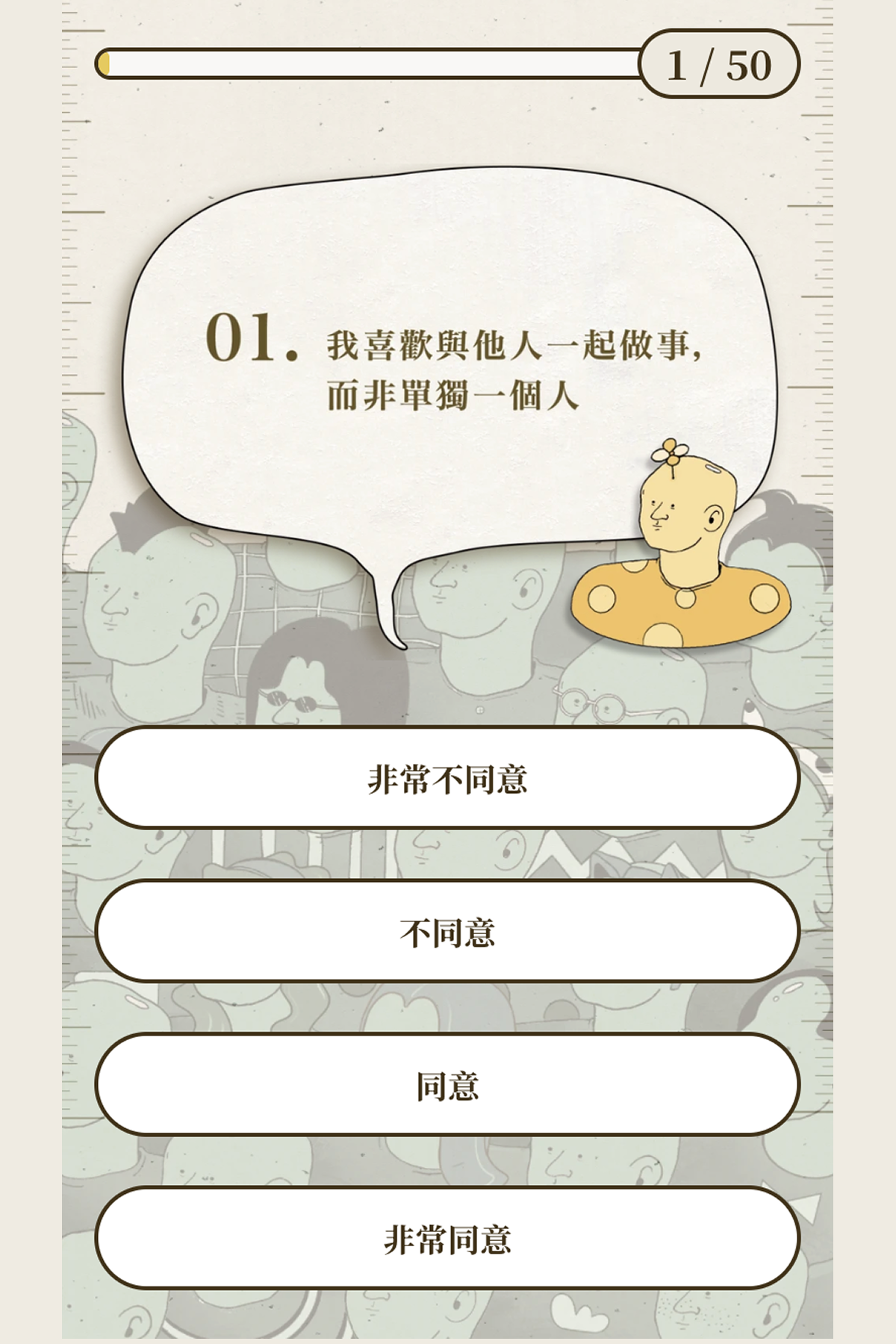Viewport: 896px width, 1344px height.
Task: Pick the 非常同意 option
Action: [x=447, y=1239]
